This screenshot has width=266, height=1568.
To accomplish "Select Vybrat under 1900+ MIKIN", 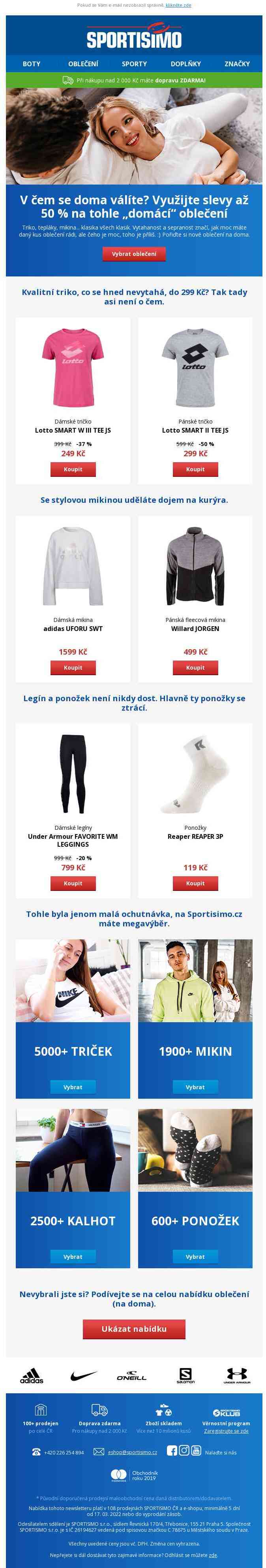I will pos(195,1087).
